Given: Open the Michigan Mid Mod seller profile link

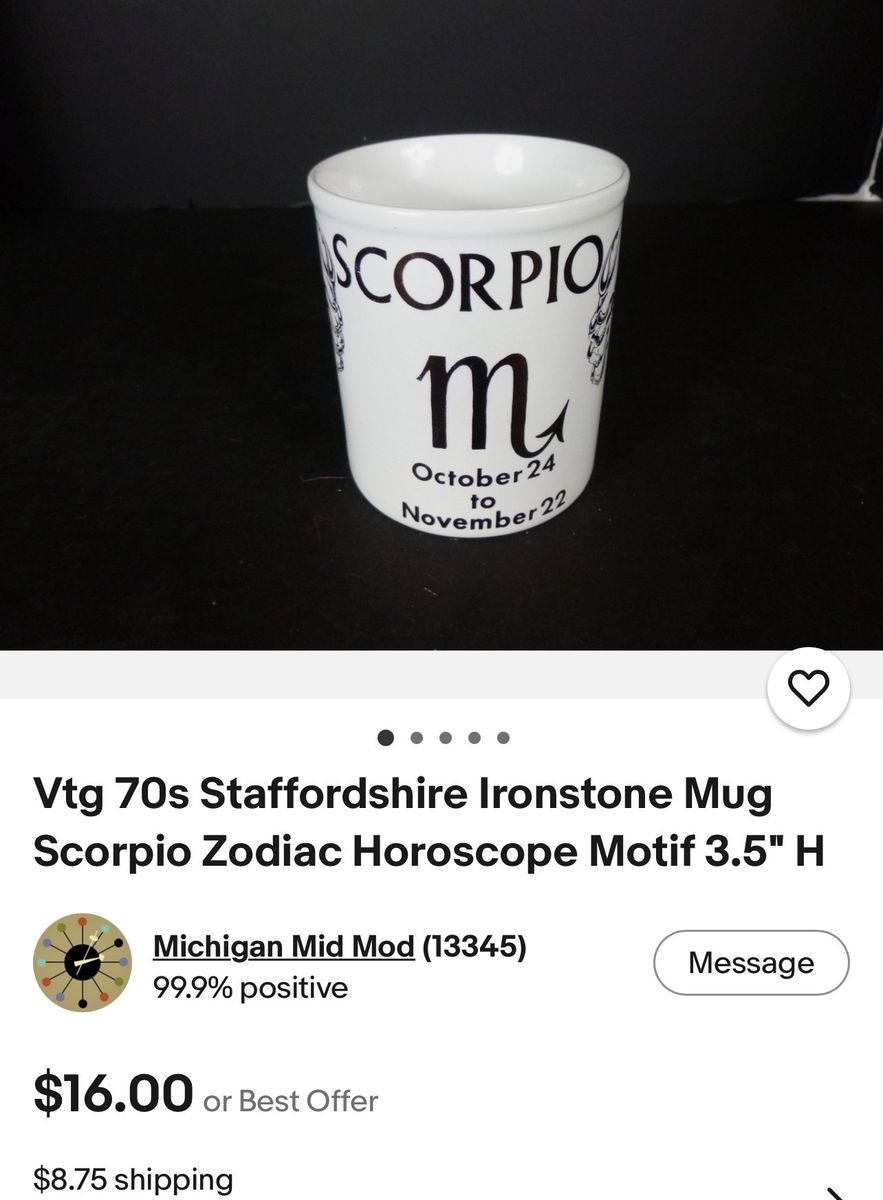Looking at the screenshot, I should [283, 946].
